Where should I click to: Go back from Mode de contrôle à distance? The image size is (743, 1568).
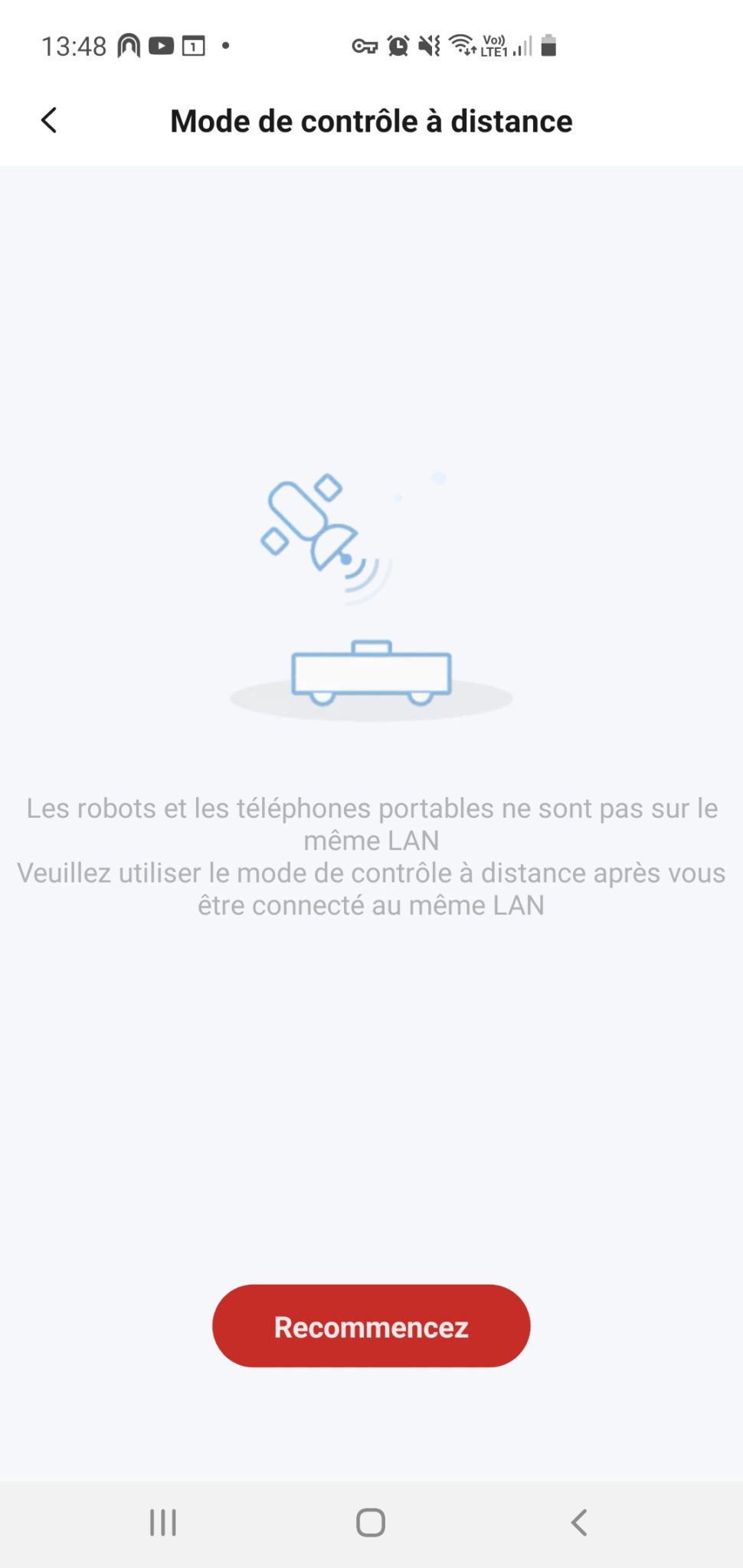(49, 120)
